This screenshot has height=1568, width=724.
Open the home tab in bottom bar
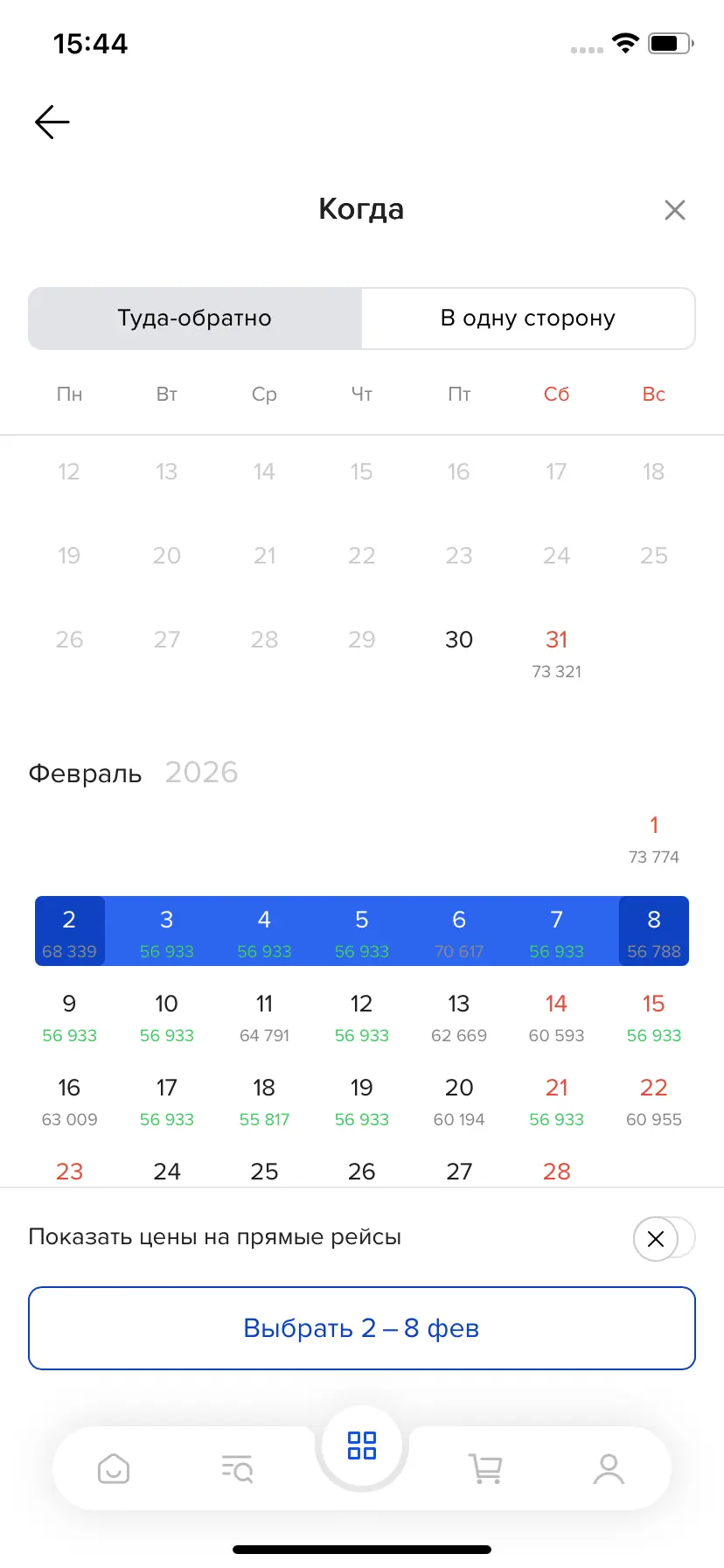coord(114,1468)
